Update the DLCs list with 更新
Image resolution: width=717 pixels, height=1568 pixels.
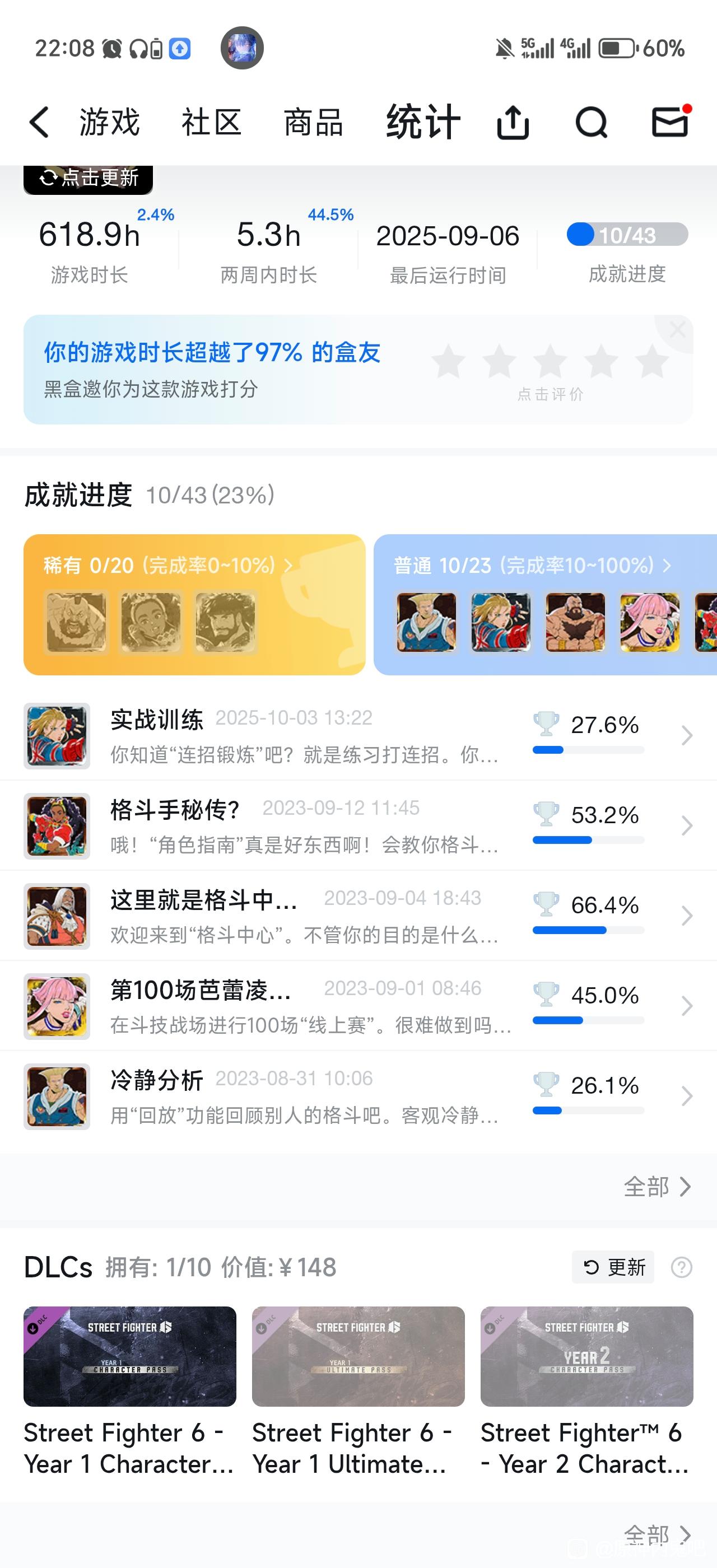[613, 1267]
